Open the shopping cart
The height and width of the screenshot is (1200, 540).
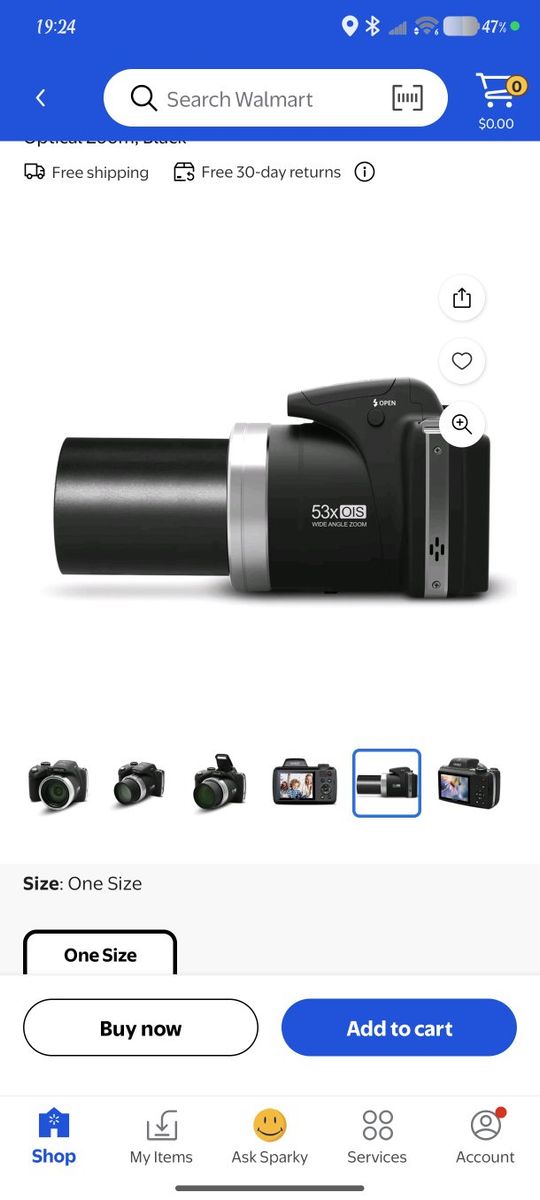pos(497,101)
